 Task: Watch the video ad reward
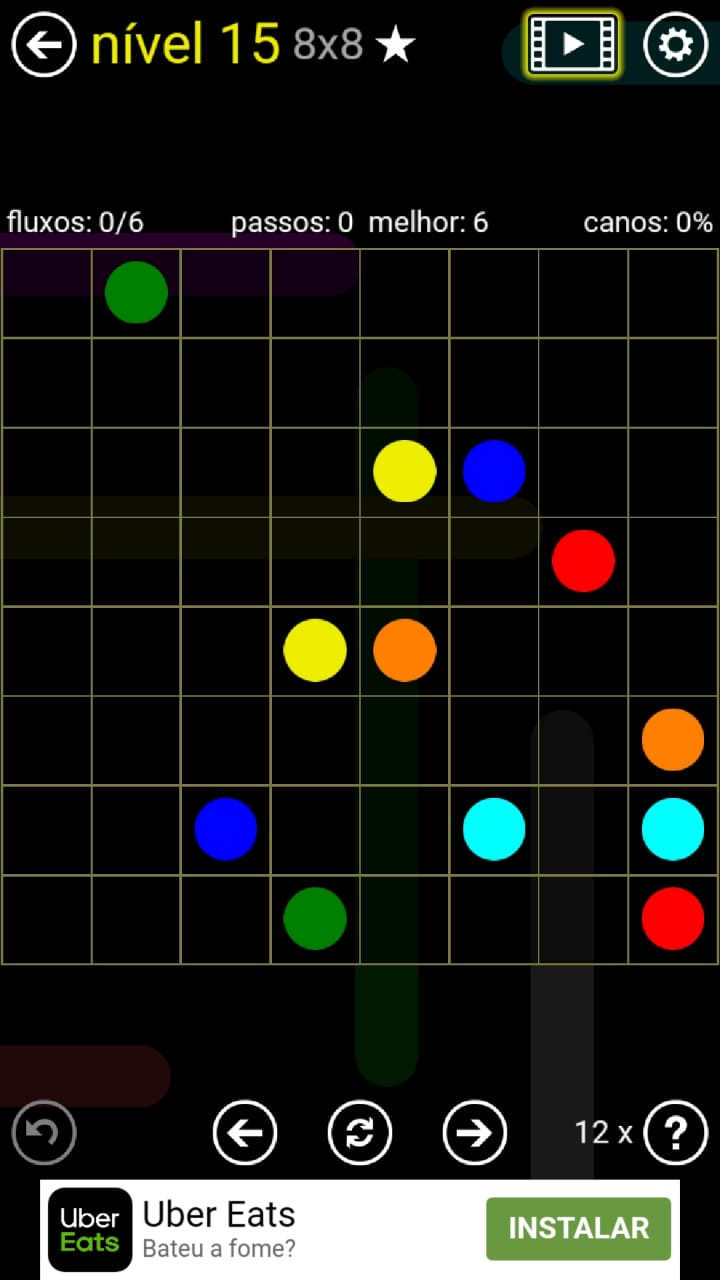click(572, 45)
